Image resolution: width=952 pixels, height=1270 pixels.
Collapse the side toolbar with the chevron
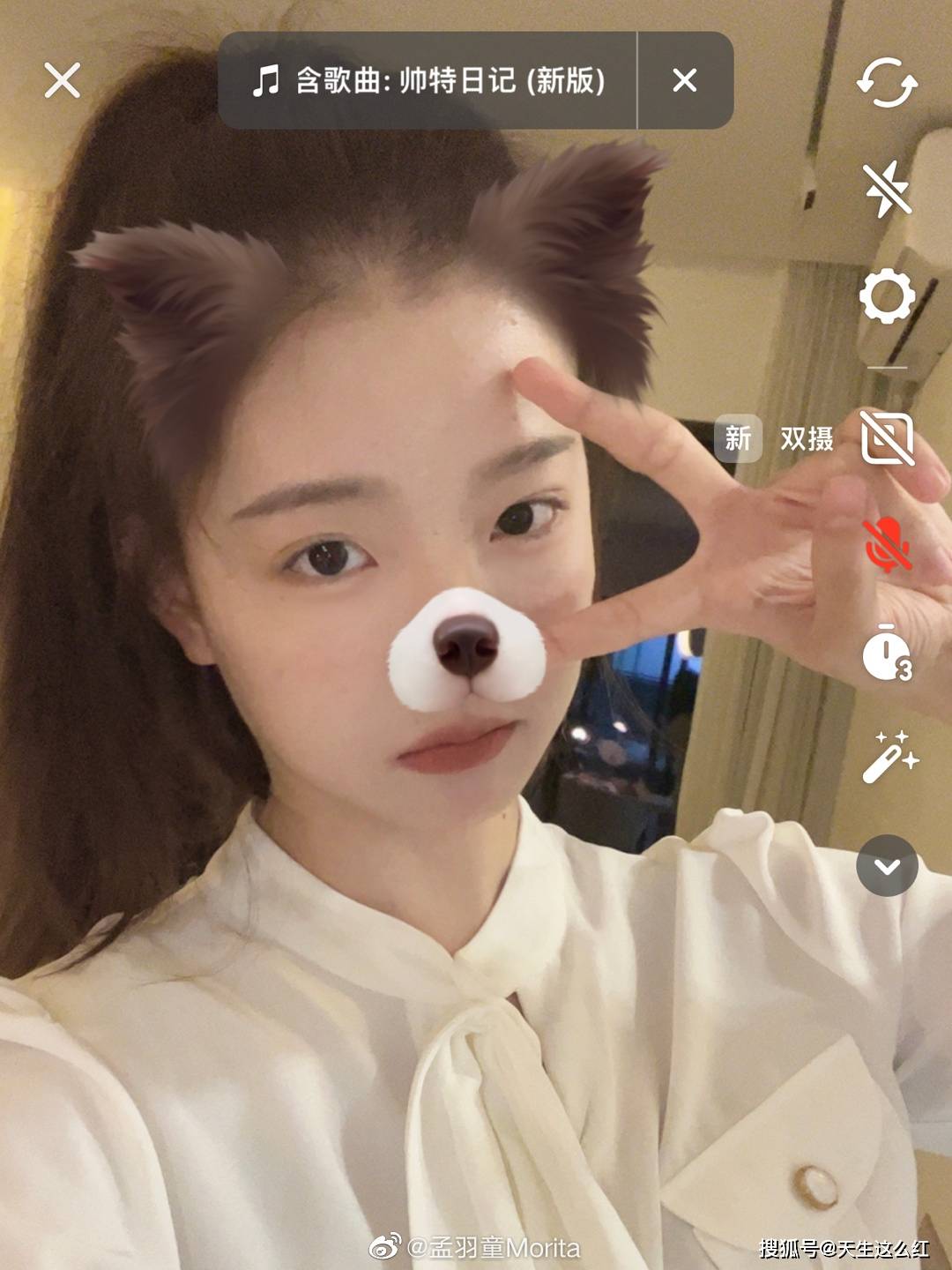tap(887, 866)
